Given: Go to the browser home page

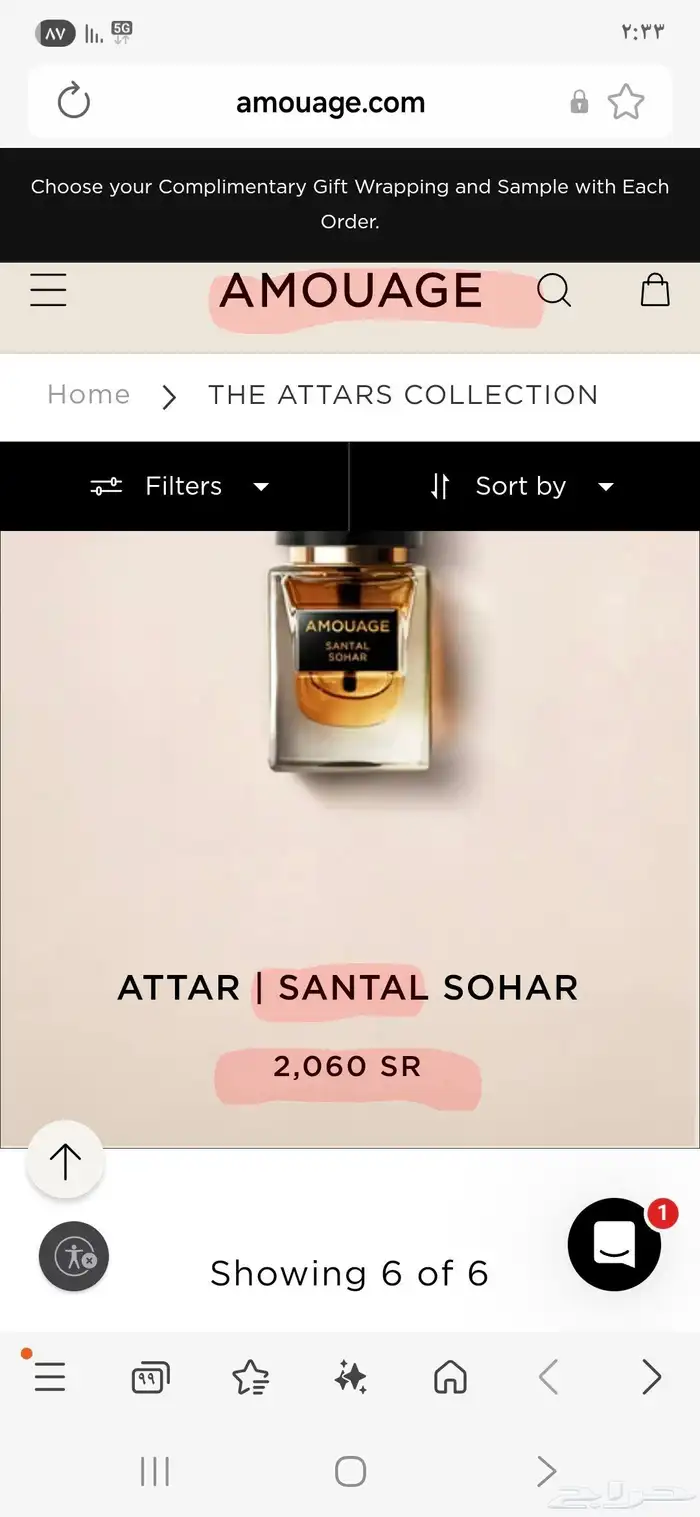Looking at the screenshot, I should (x=450, y=1378).
